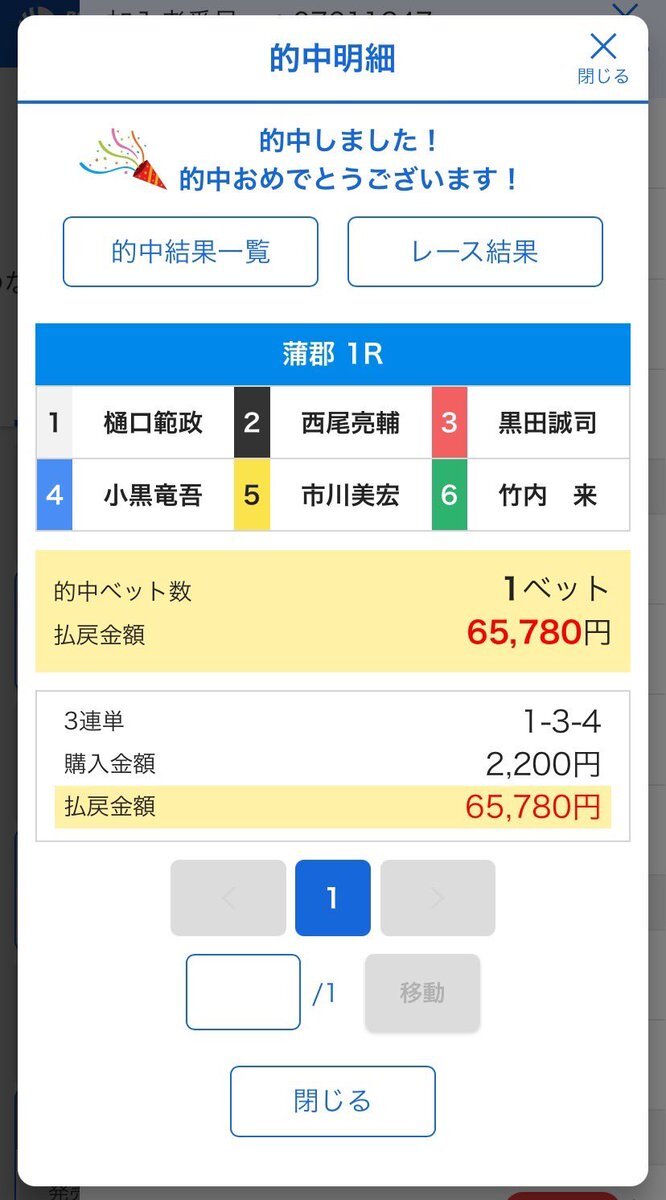Screen dimensions: 666x1200
Task: View レース結果 race results
Action: (x=475, y=252)
